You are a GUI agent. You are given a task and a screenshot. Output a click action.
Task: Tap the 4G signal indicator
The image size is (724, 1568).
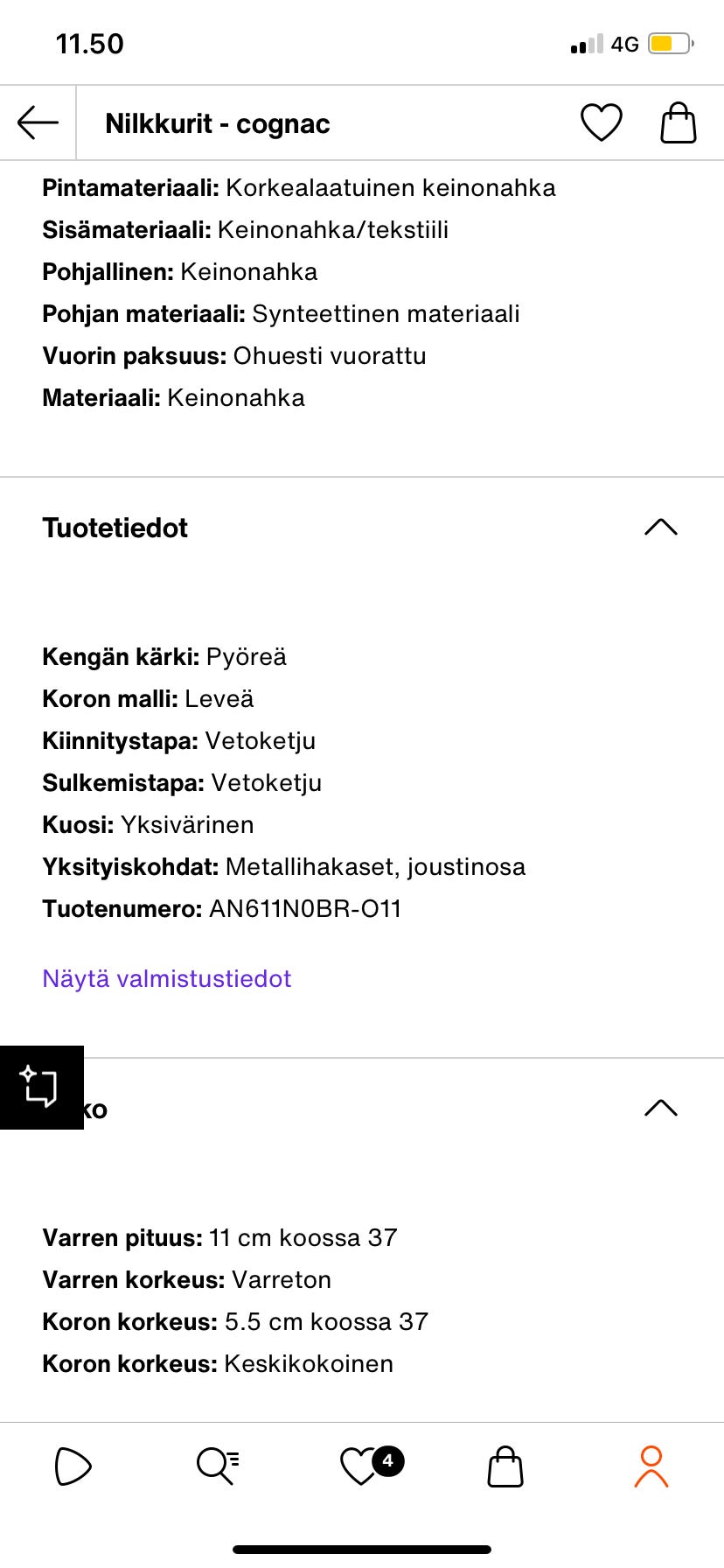[623, 44]
